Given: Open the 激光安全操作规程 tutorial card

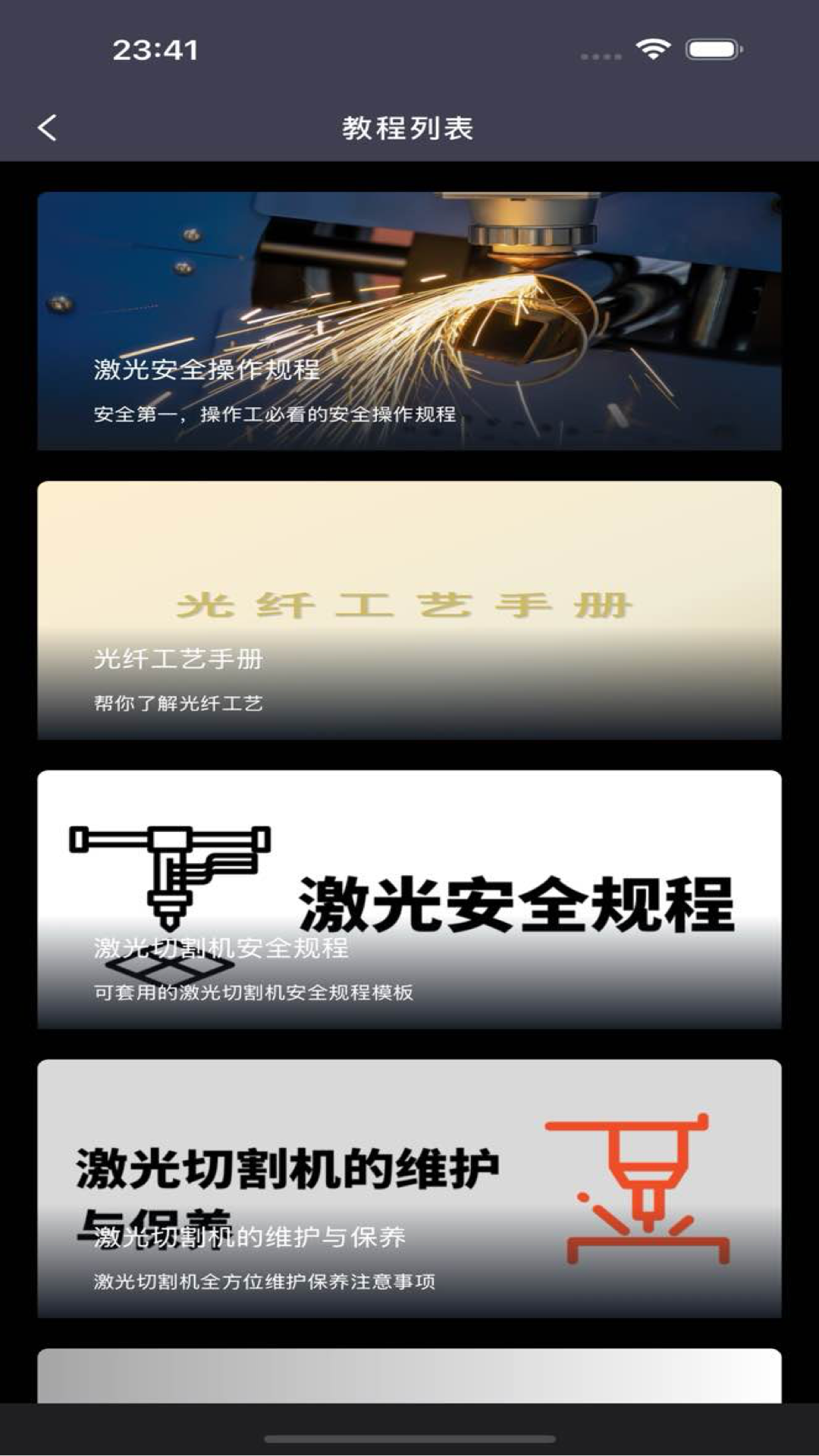Looking at the screenshot, I should pos(409,321).
